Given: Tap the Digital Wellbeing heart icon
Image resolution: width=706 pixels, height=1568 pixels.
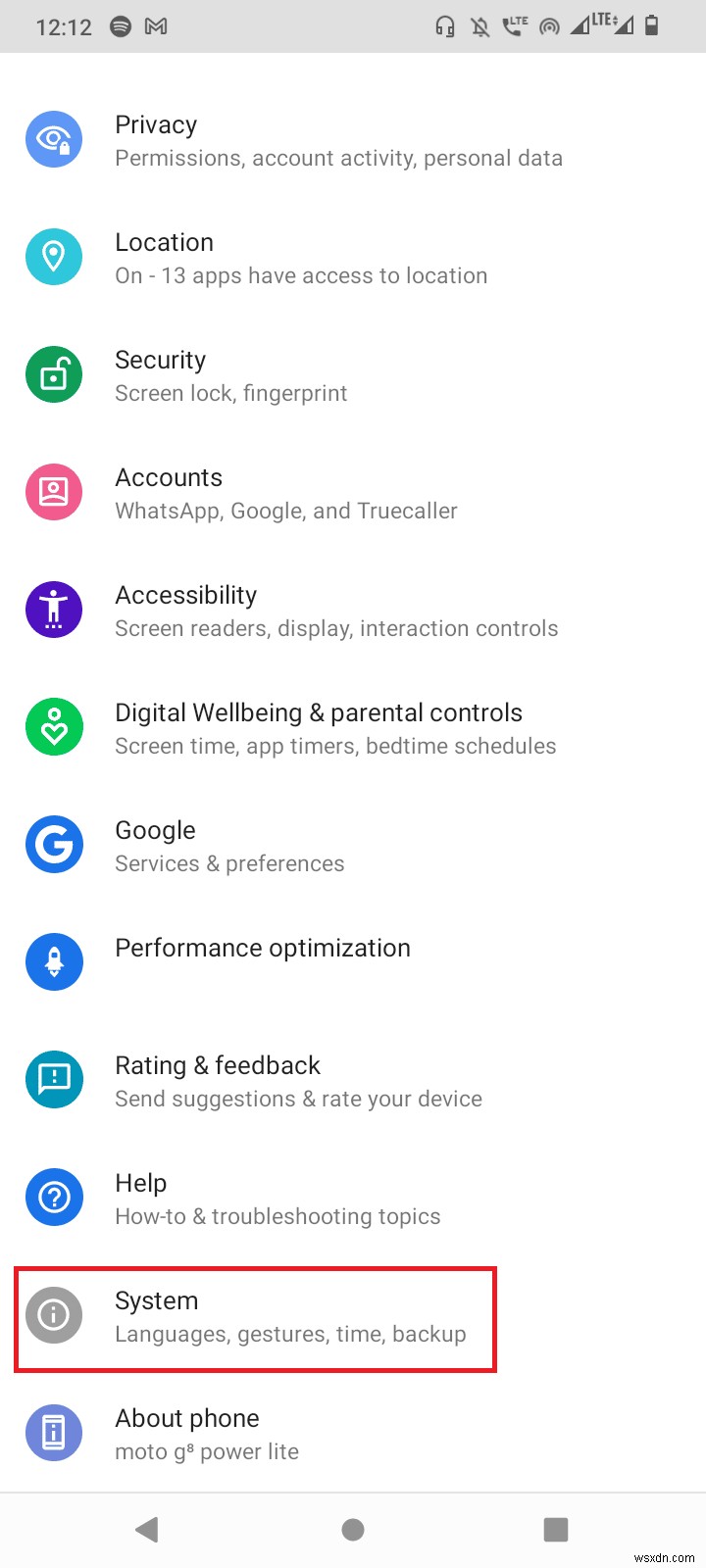Looking at the screenshot, I should (54, 727).
